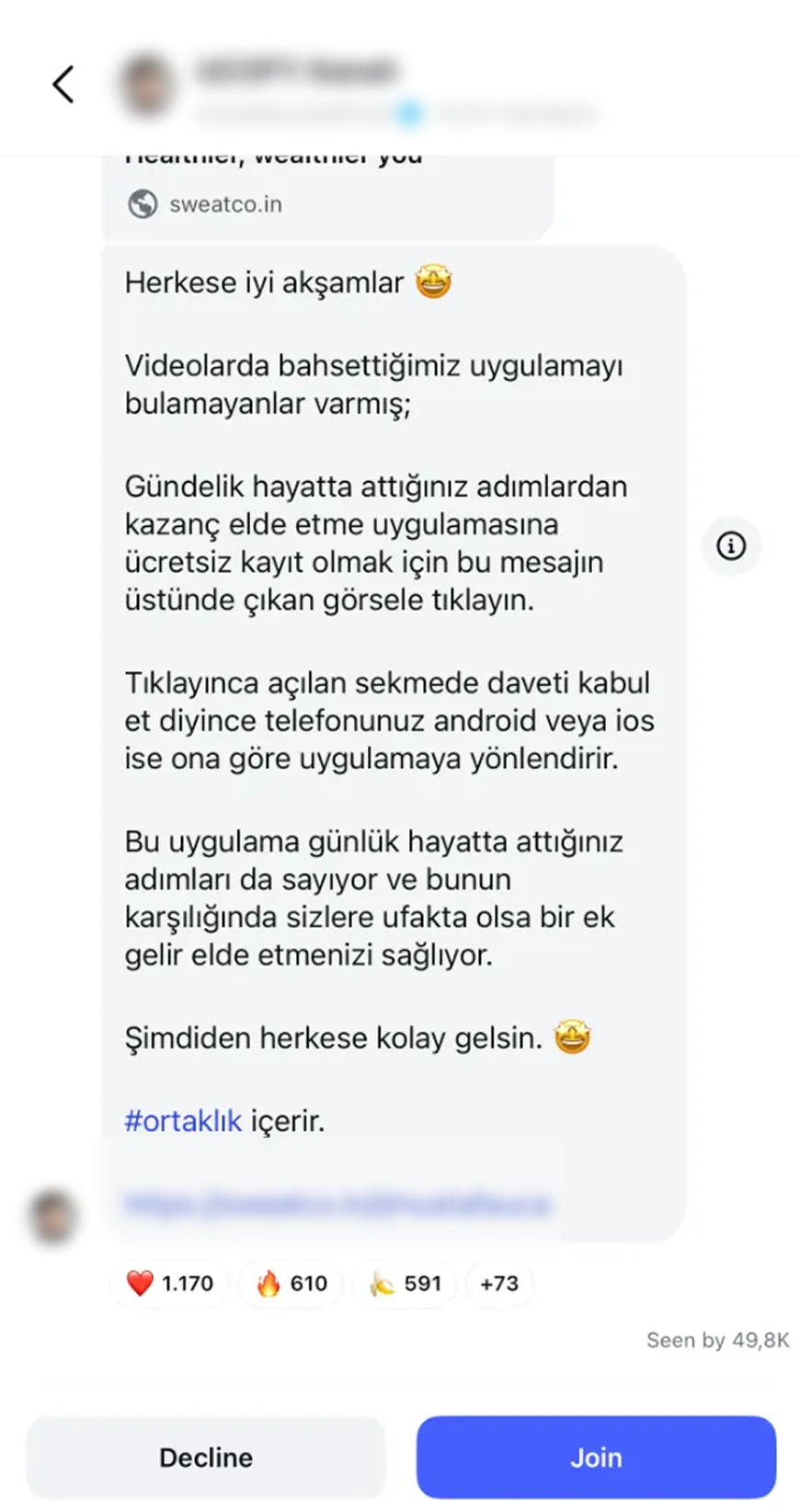React with the heart reaction 1.170
This screenshot has width=800, height=1512.
point(169,1283)
